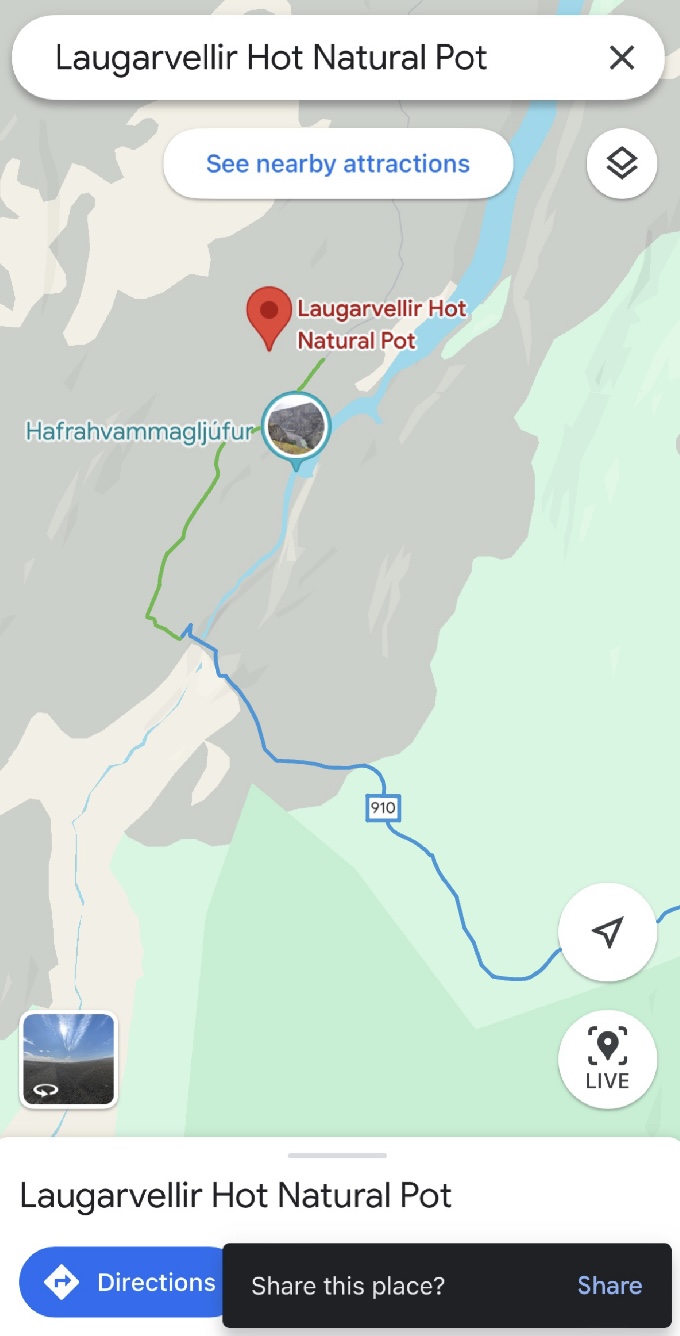Tap See nearby attractions
The image size is (680, 1336).
point(337,164)
